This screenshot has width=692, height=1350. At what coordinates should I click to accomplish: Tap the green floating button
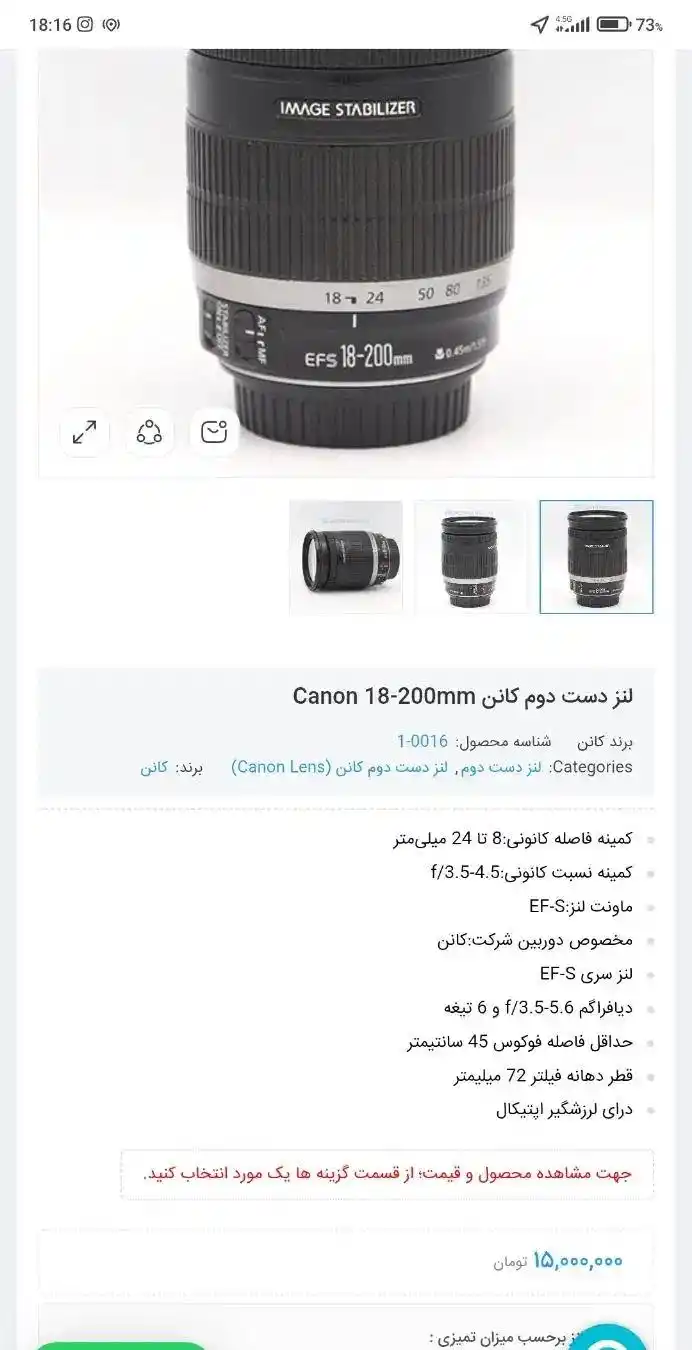pos(120,1344)
